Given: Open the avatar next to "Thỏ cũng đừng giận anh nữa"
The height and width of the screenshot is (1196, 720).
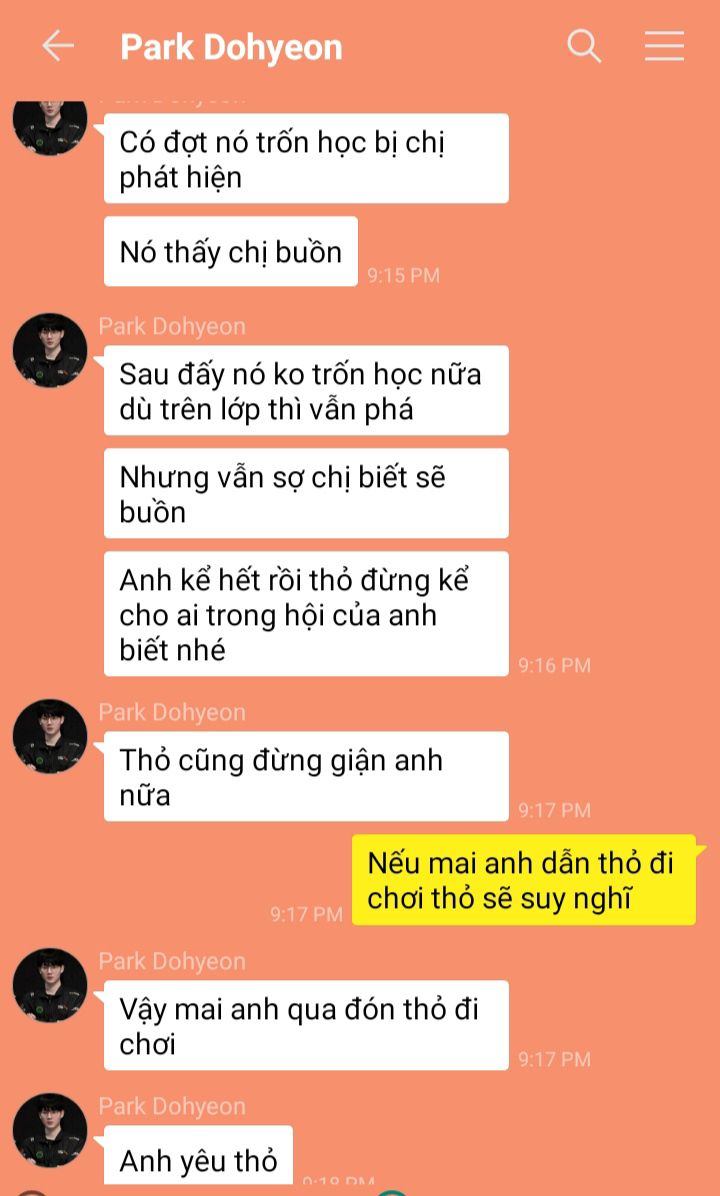Looking at the screenshot, I should click(x=50, y=736).
